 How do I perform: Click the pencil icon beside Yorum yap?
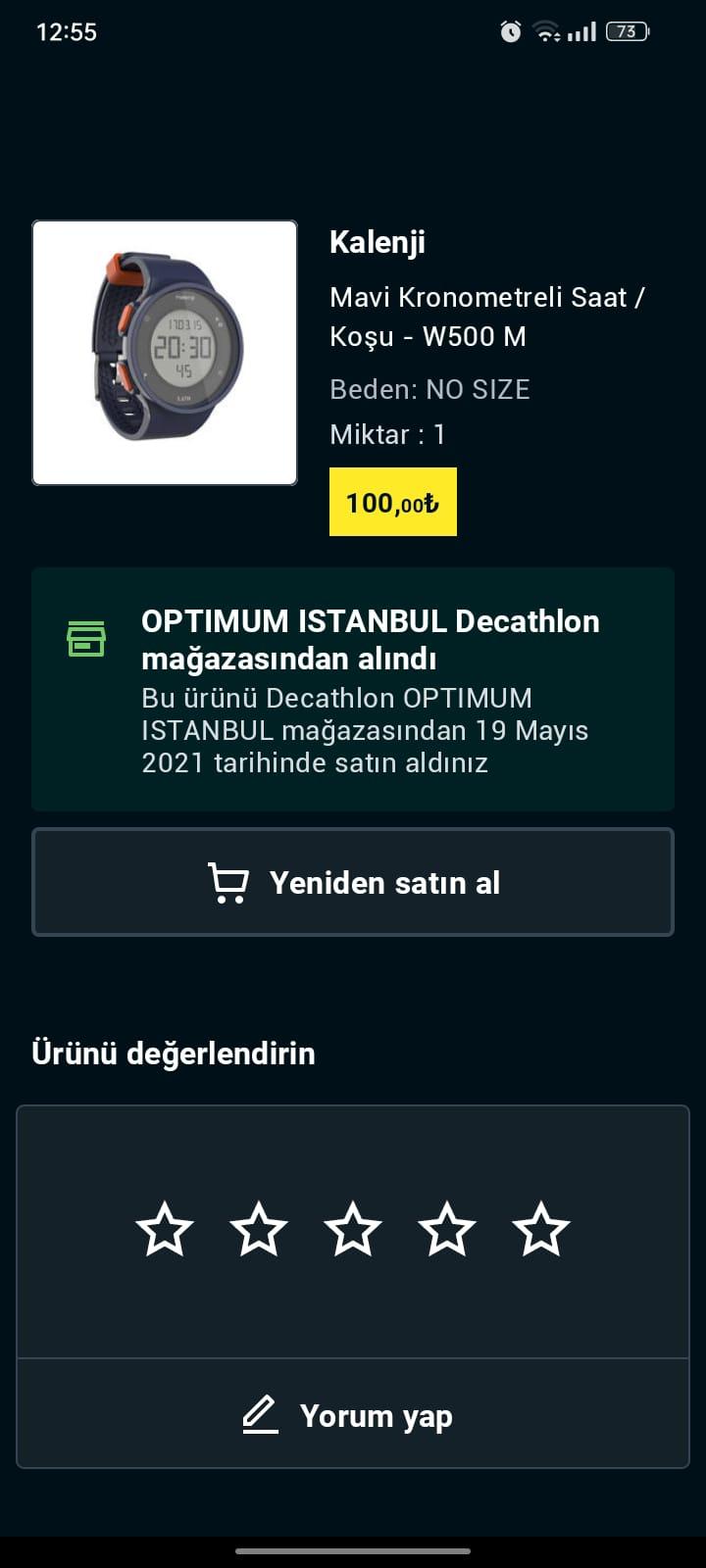click(259, 1414)
